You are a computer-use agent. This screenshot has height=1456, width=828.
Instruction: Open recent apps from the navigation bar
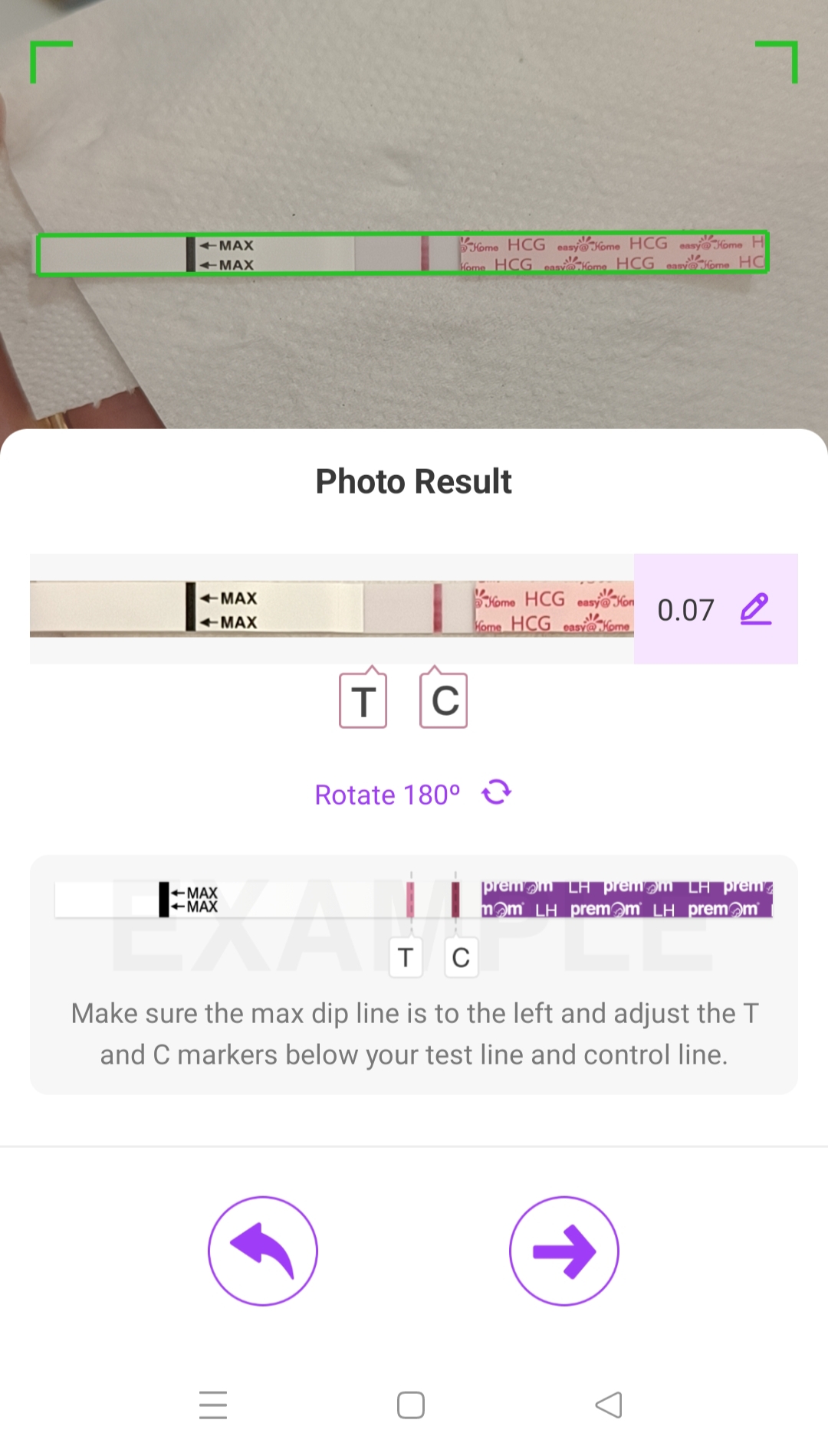213,1405
